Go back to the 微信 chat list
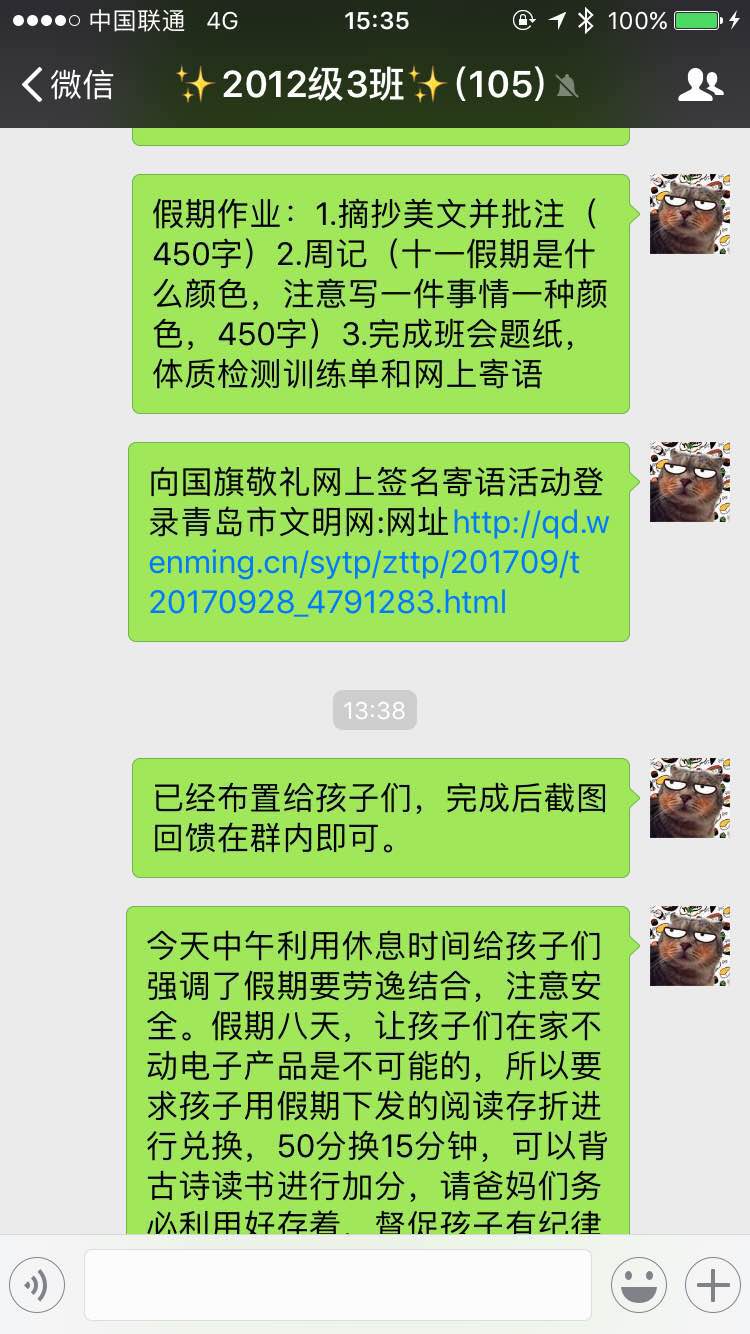The image size is (750, 1334). (67, 85)
